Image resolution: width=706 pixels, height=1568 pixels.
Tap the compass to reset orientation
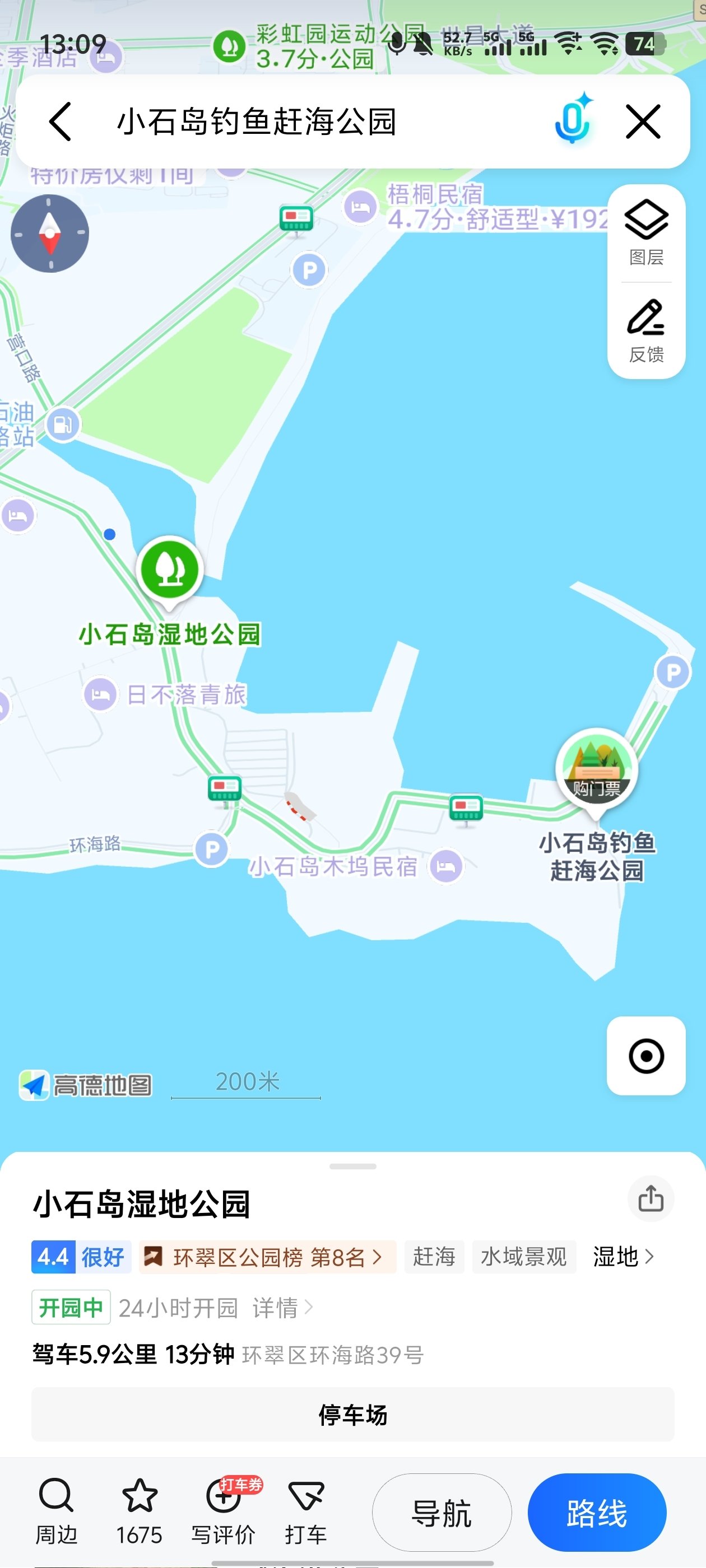50,233
